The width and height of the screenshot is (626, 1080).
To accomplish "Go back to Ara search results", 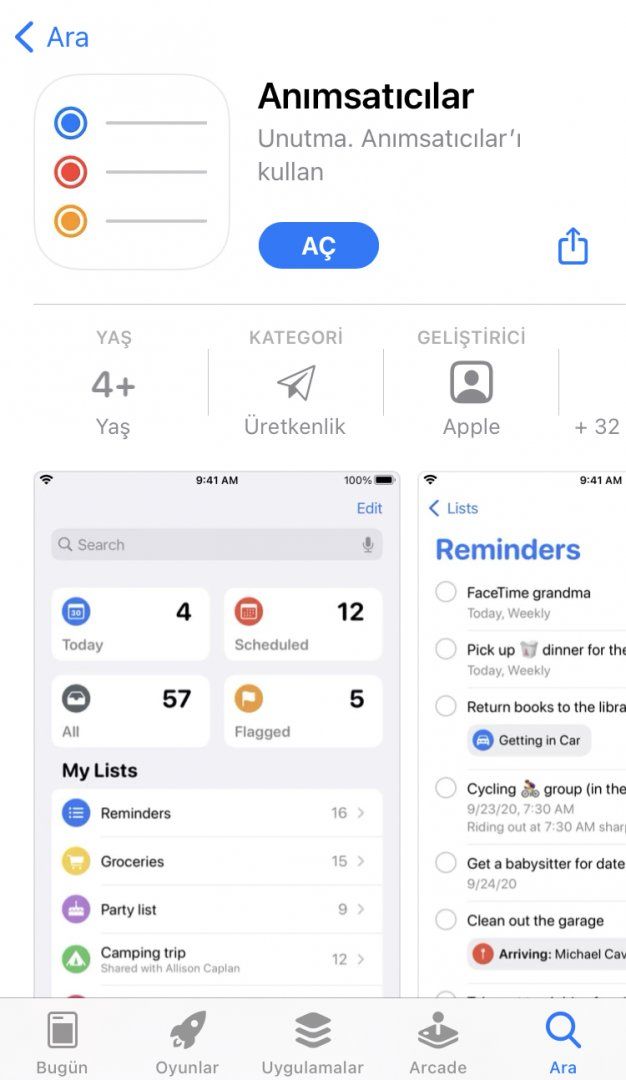I will 52,38.
